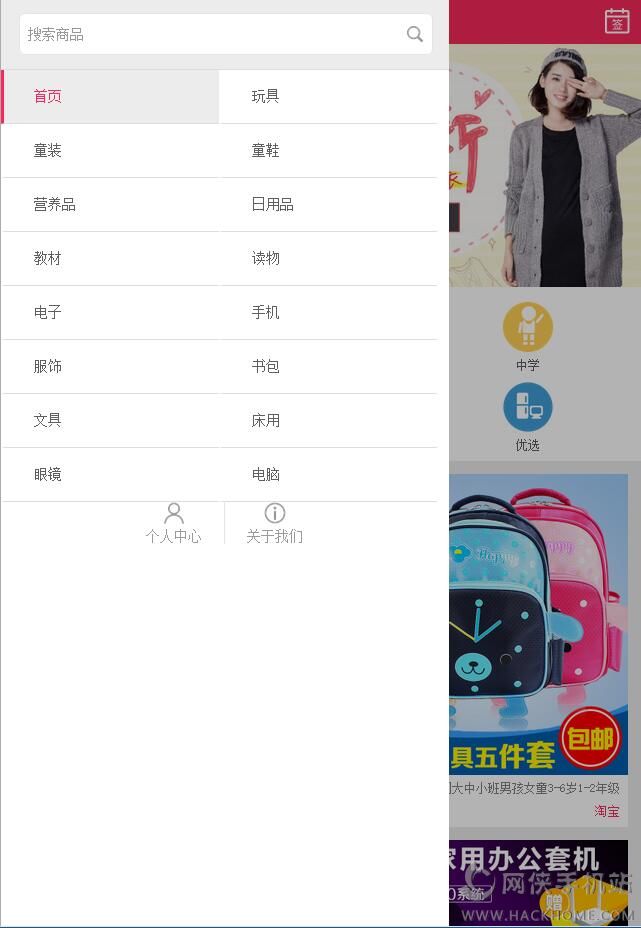Open the 电脑 category

[x=328, y=474]
